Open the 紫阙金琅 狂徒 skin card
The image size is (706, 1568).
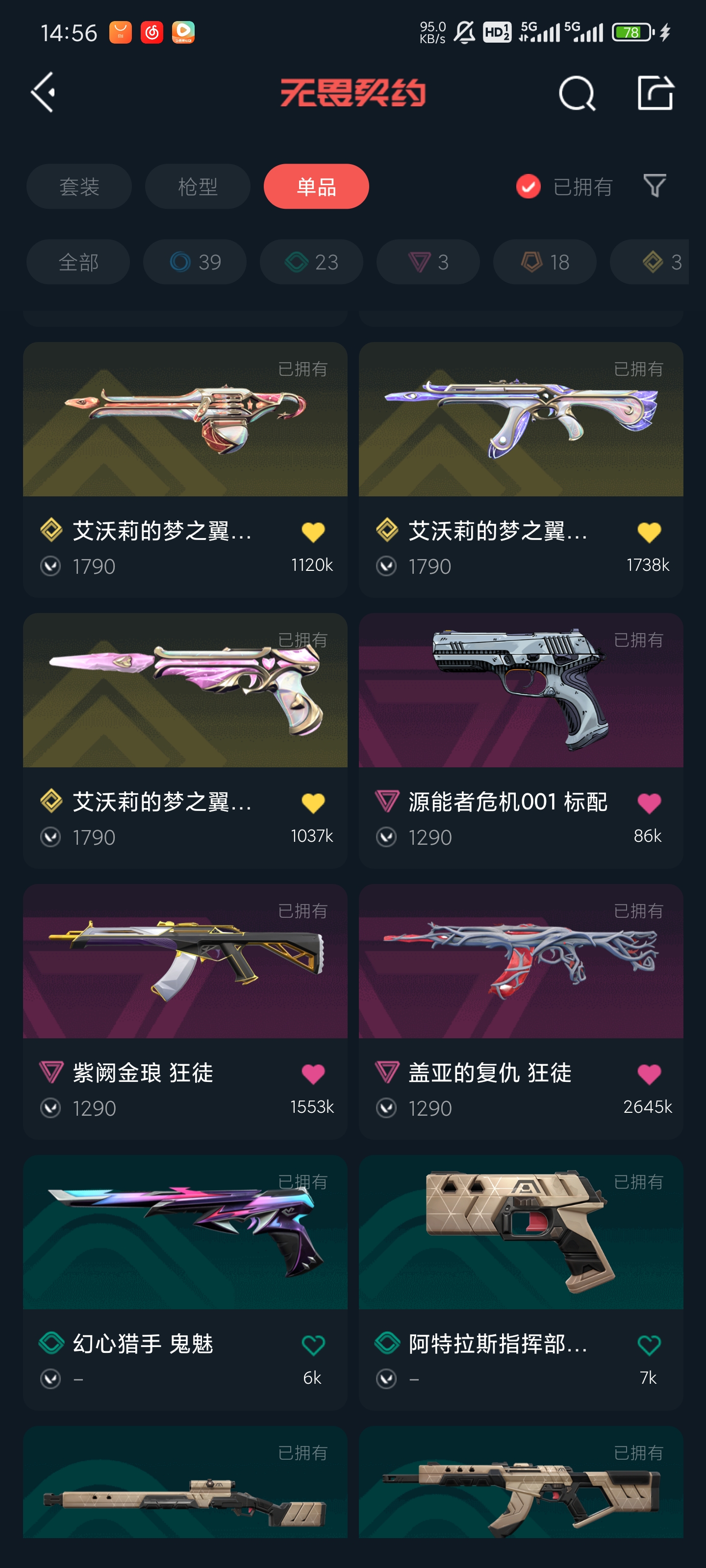[x=185, y=1011]
